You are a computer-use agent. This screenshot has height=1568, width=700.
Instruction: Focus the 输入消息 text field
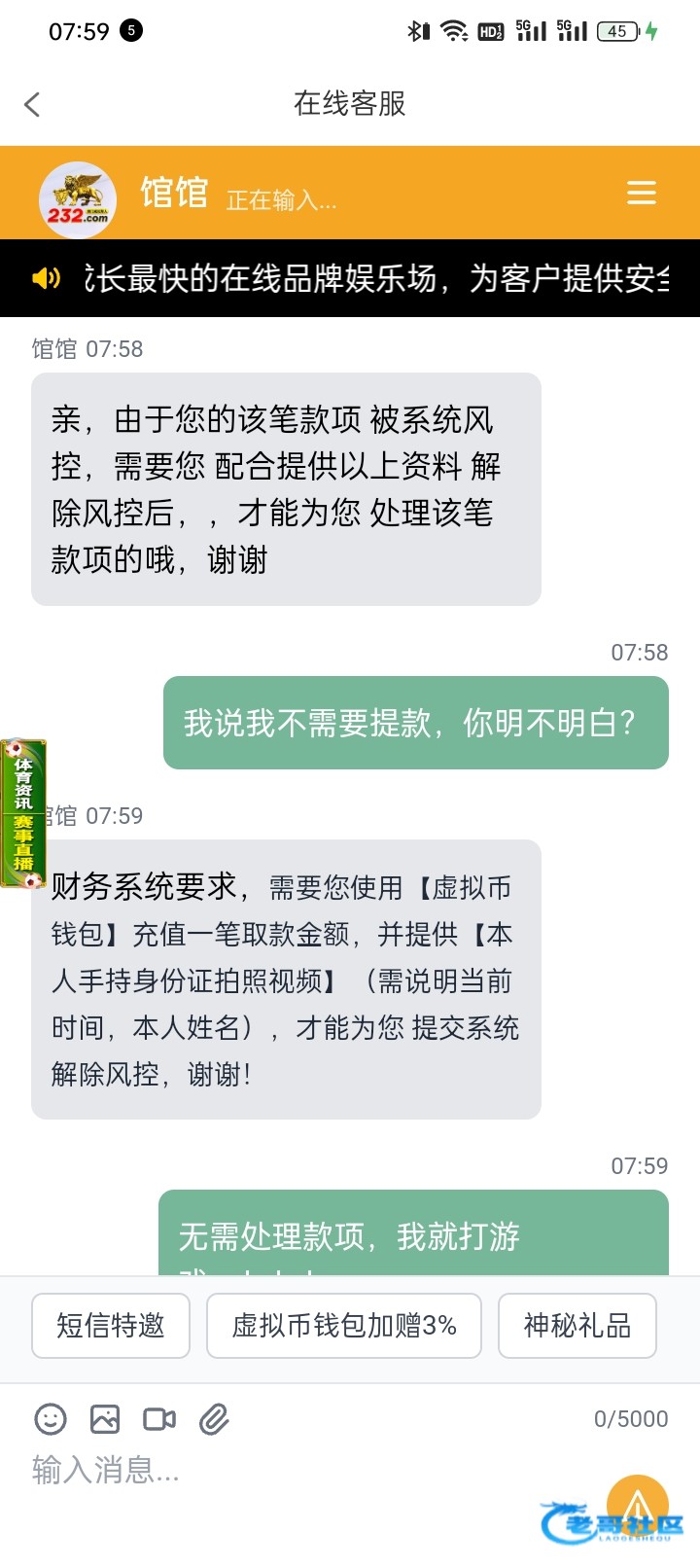[292, 1470]
